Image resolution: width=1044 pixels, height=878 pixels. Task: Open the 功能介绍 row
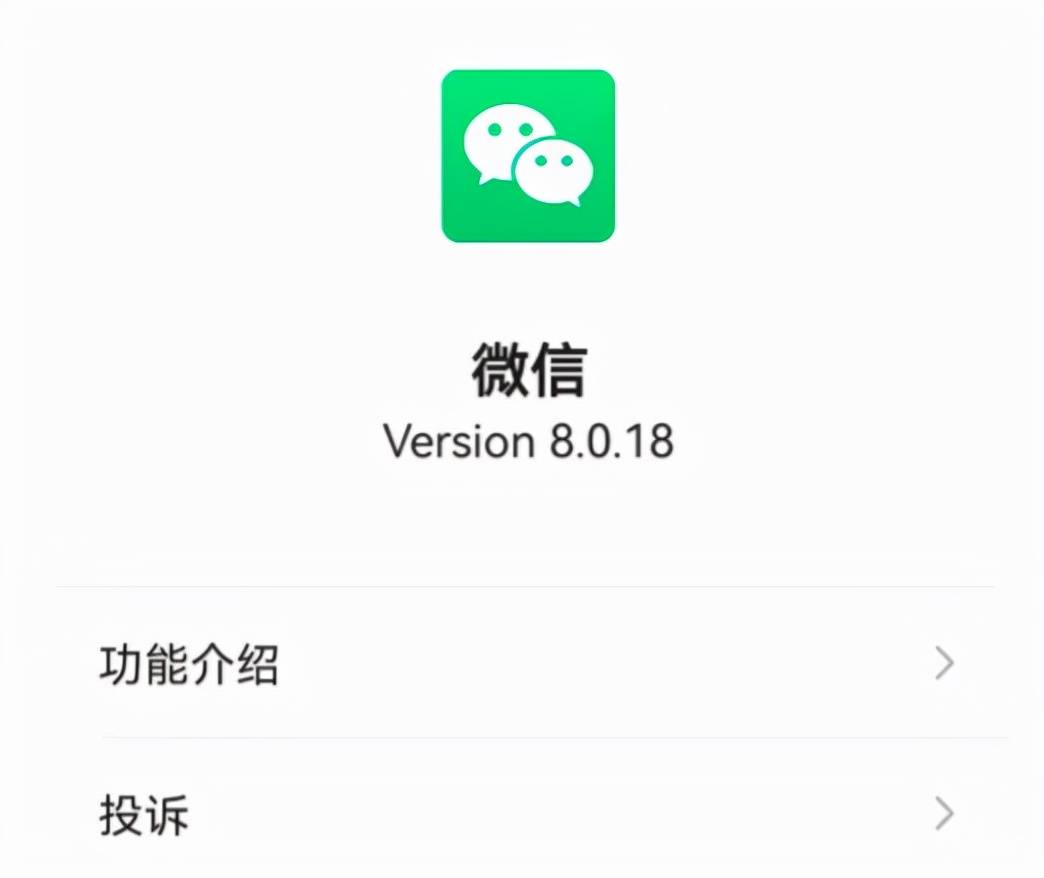[x=522, y=664]
